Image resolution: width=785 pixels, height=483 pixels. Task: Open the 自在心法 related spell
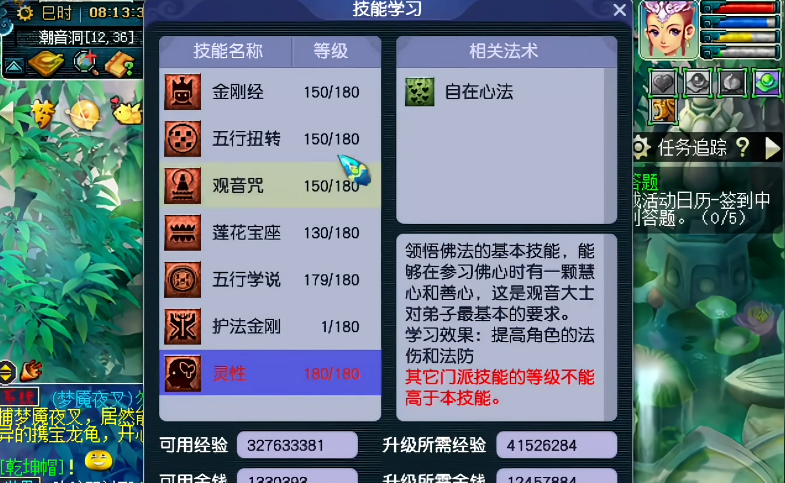[x=460, y=92]
